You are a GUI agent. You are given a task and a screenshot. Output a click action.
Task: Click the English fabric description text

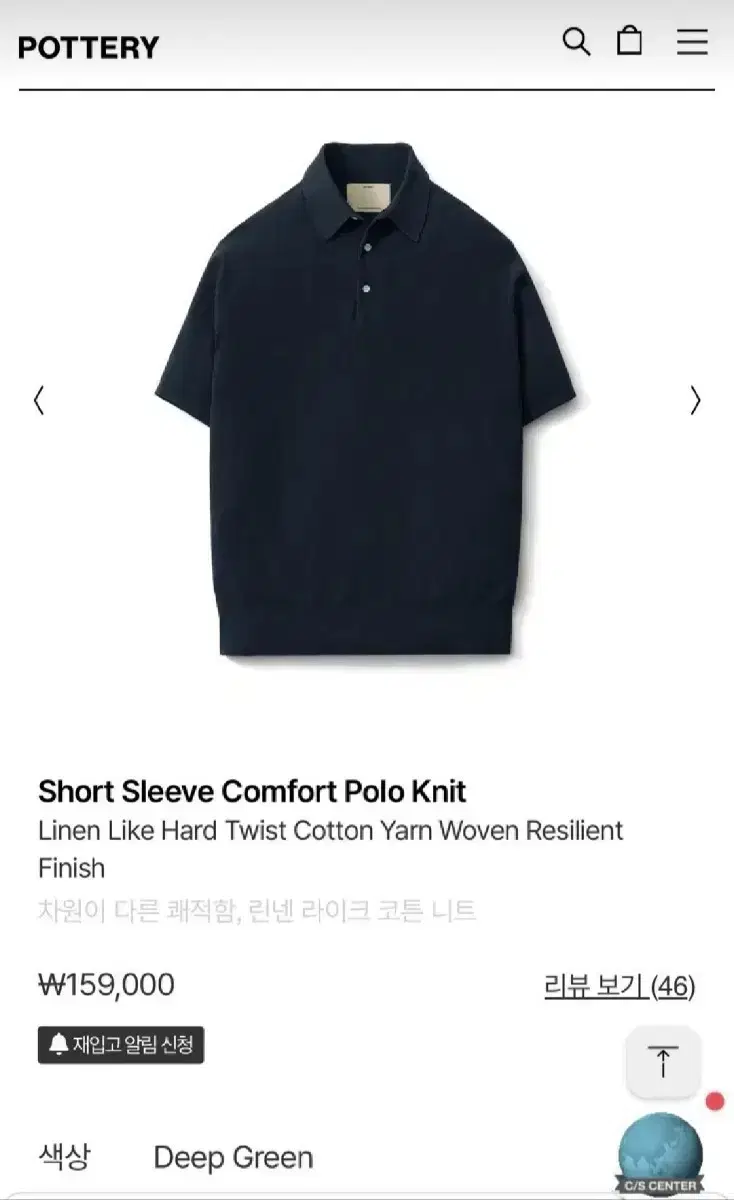click(330, 849)
